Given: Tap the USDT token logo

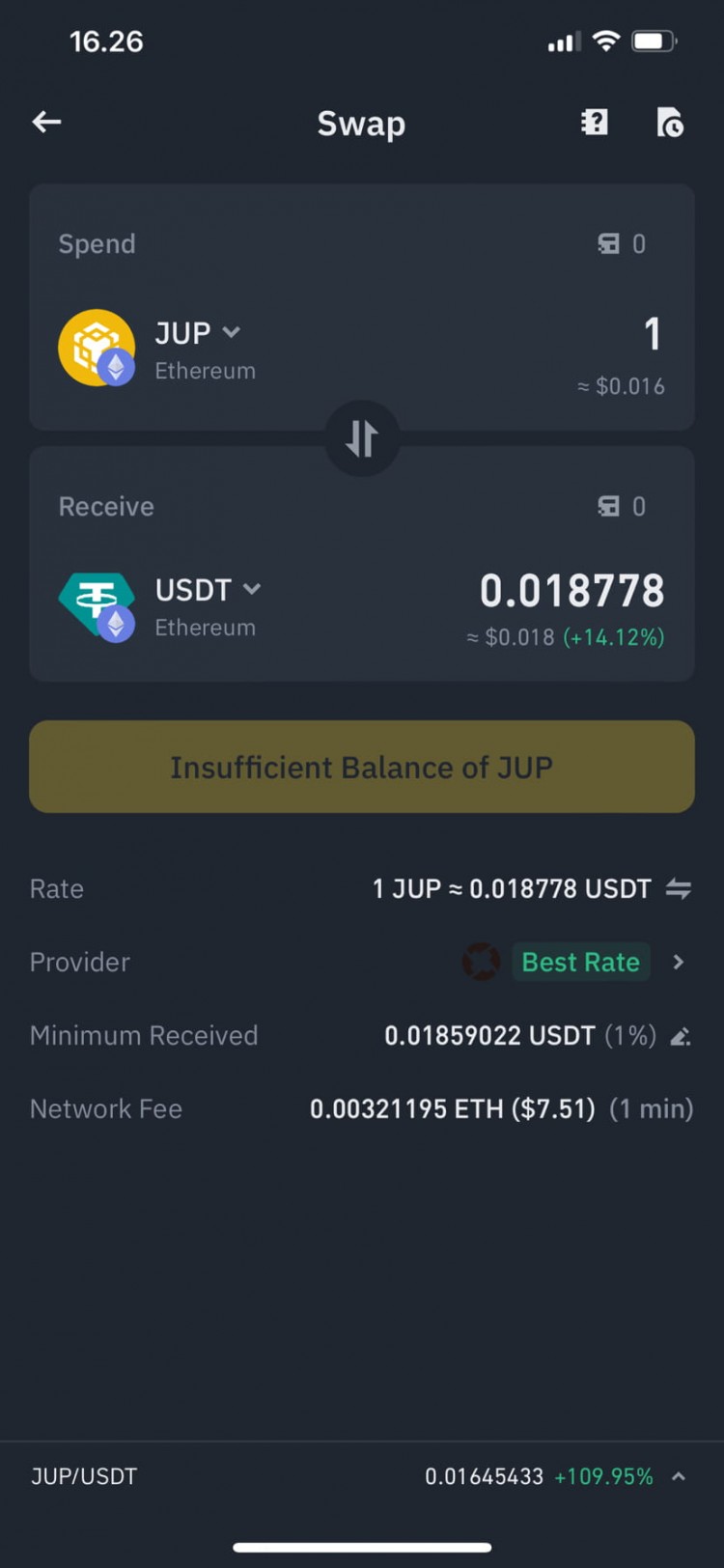Looking at the screenshot, I should pyautogui.click(x=97, y=606).
